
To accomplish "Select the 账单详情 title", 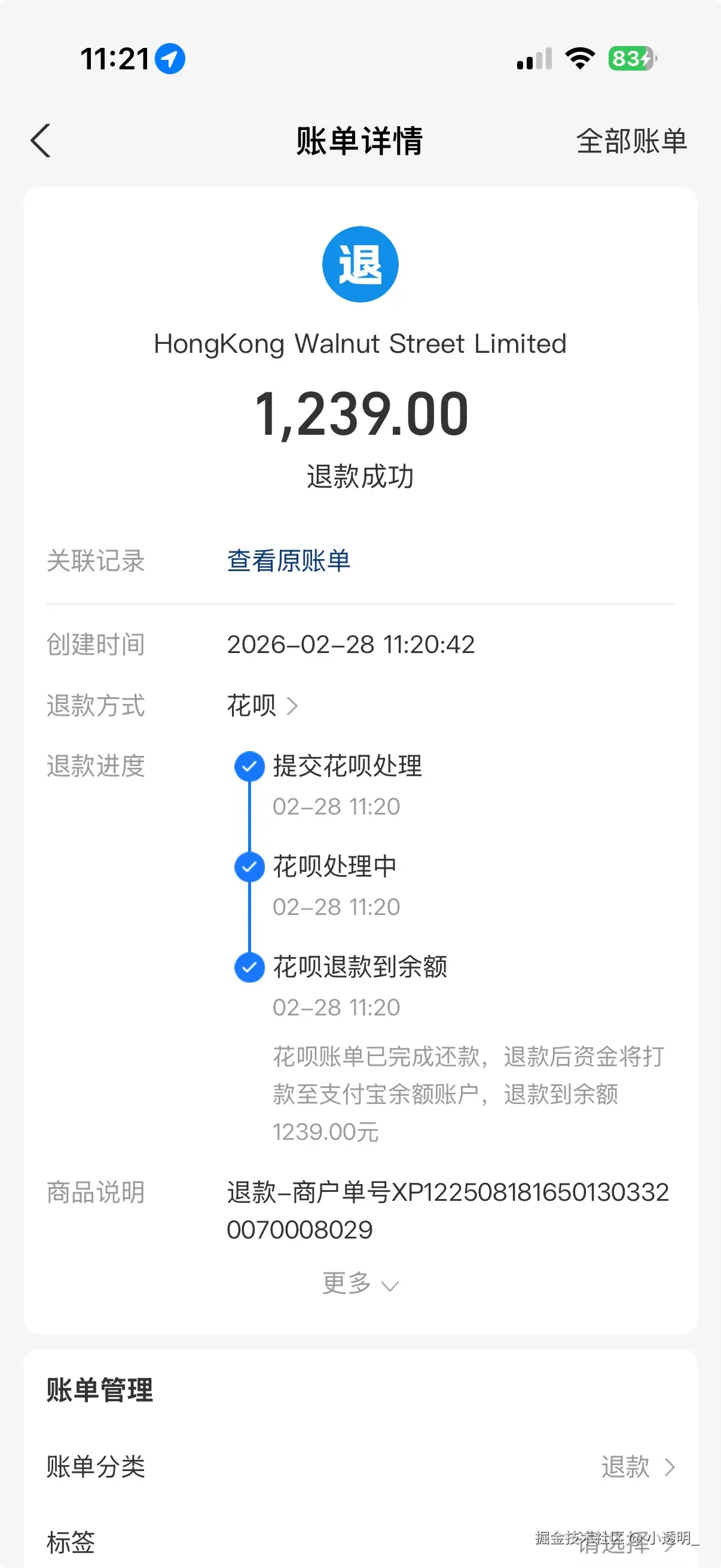I will pos(360,140).
